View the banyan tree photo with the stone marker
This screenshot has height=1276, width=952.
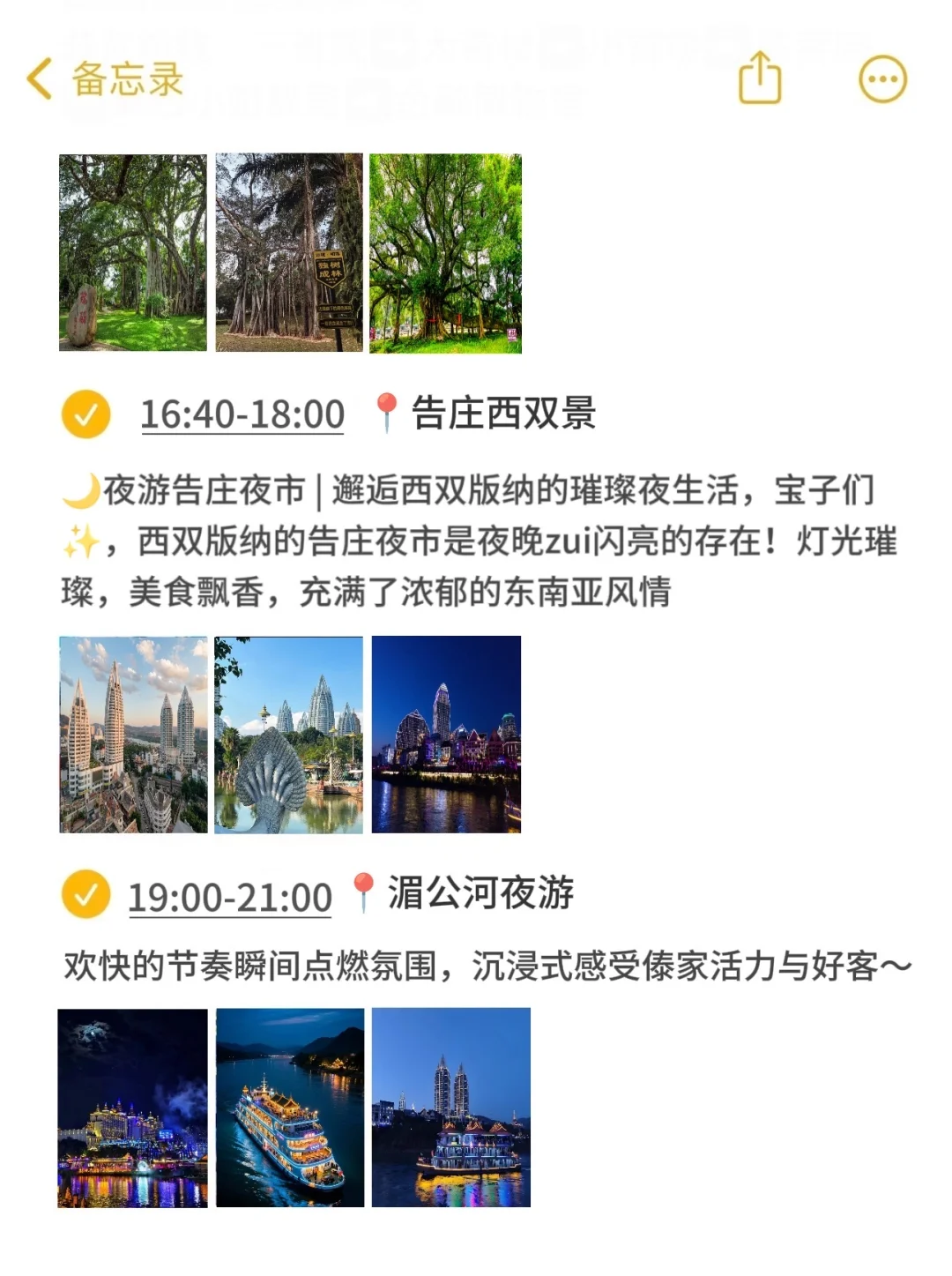[x=133, y=253]
